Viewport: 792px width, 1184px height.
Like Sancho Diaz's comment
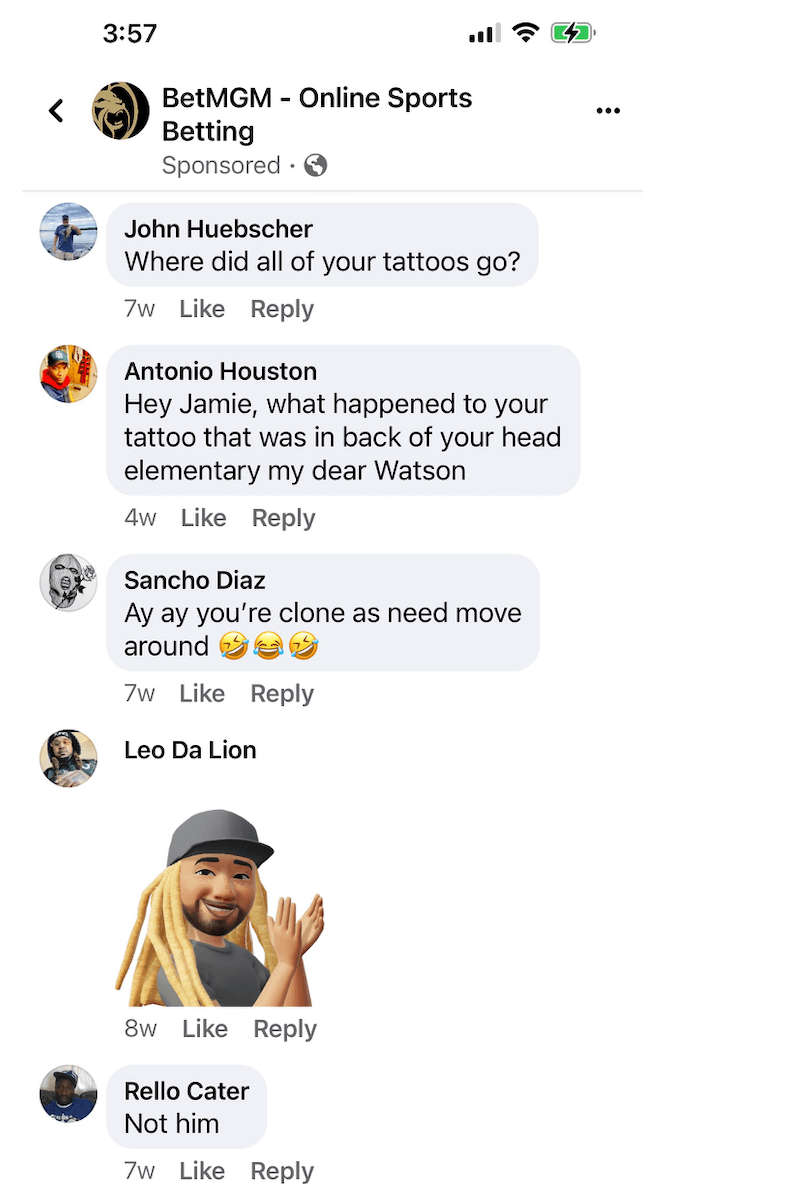(202, 694)
